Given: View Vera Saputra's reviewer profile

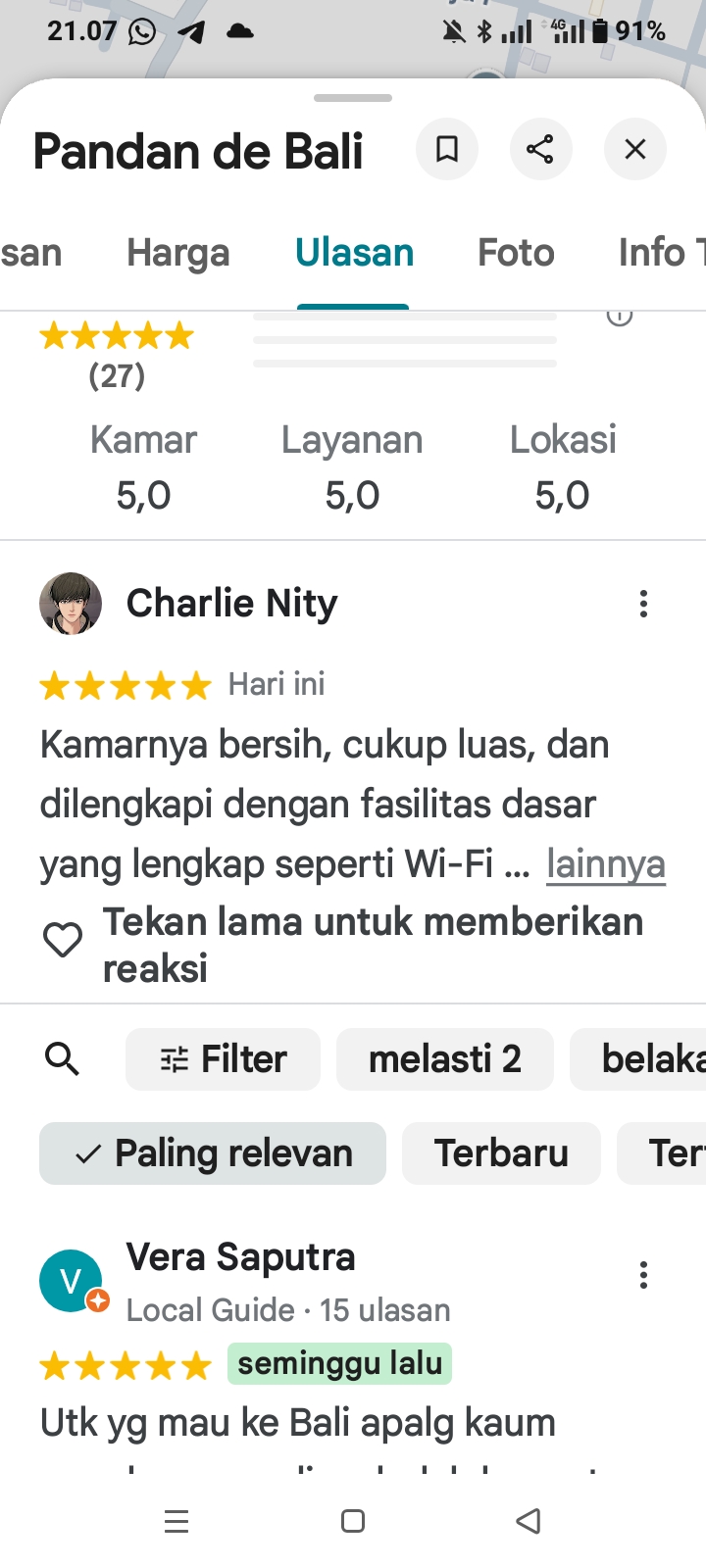Looking at the screenshot, I should tap(240, 1257).
